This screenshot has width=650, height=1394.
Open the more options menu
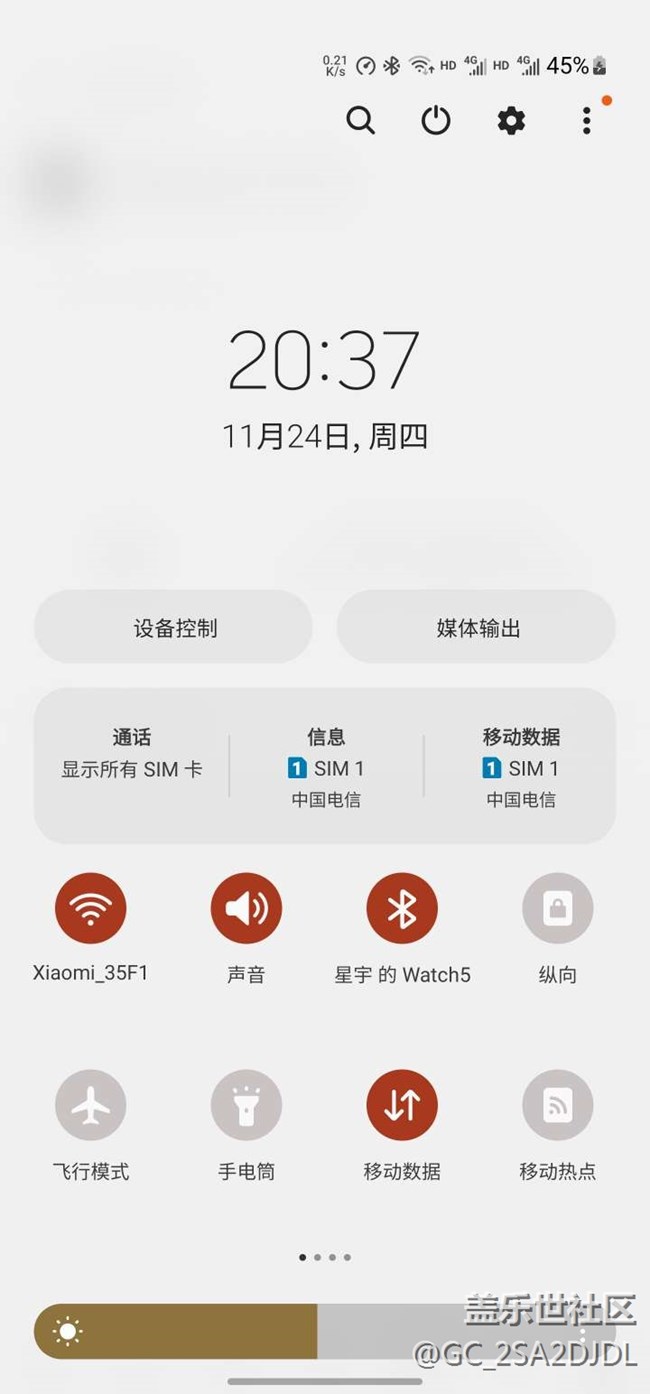[x=587, y=121]
